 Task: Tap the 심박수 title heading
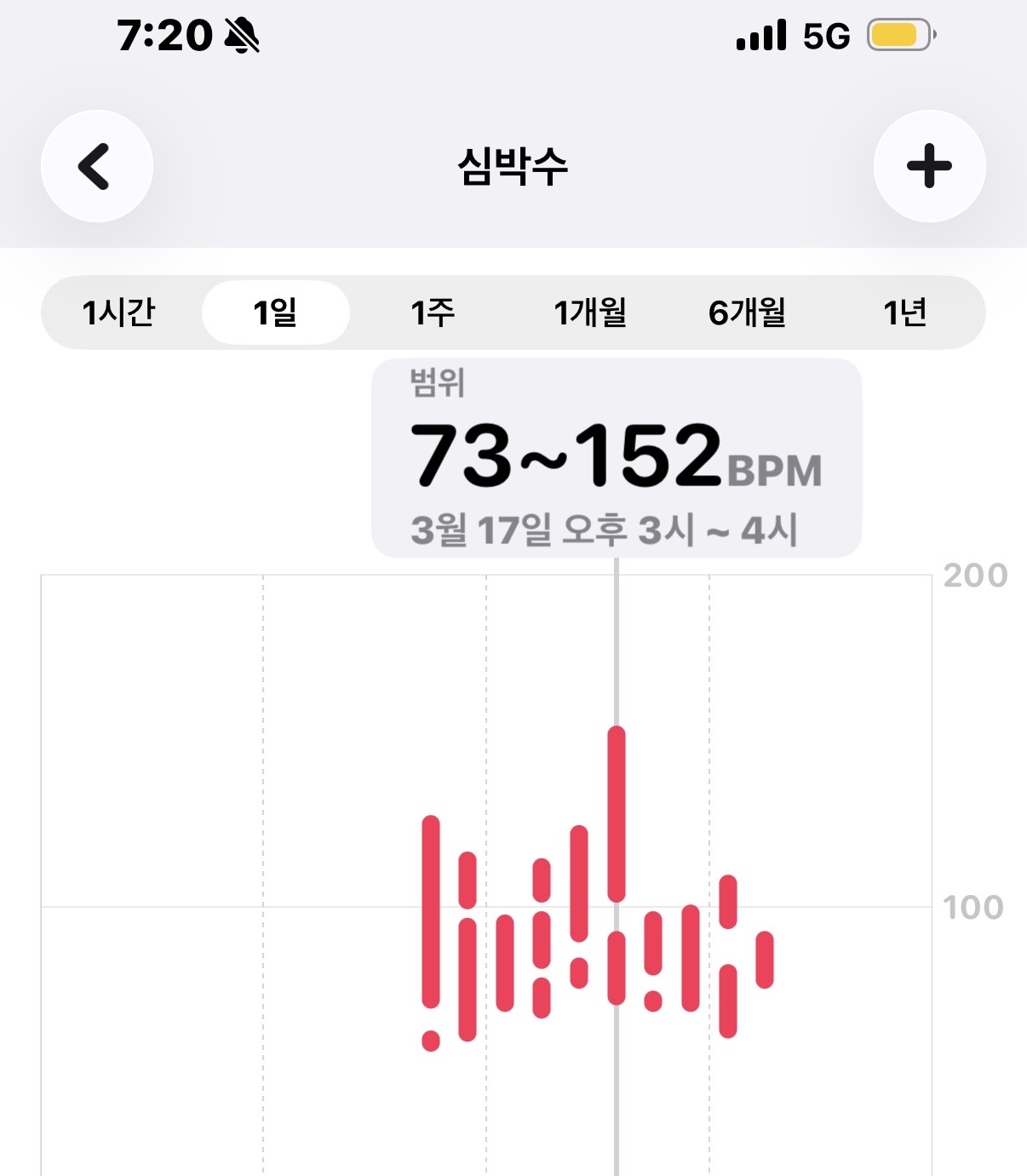click(513, 166)
